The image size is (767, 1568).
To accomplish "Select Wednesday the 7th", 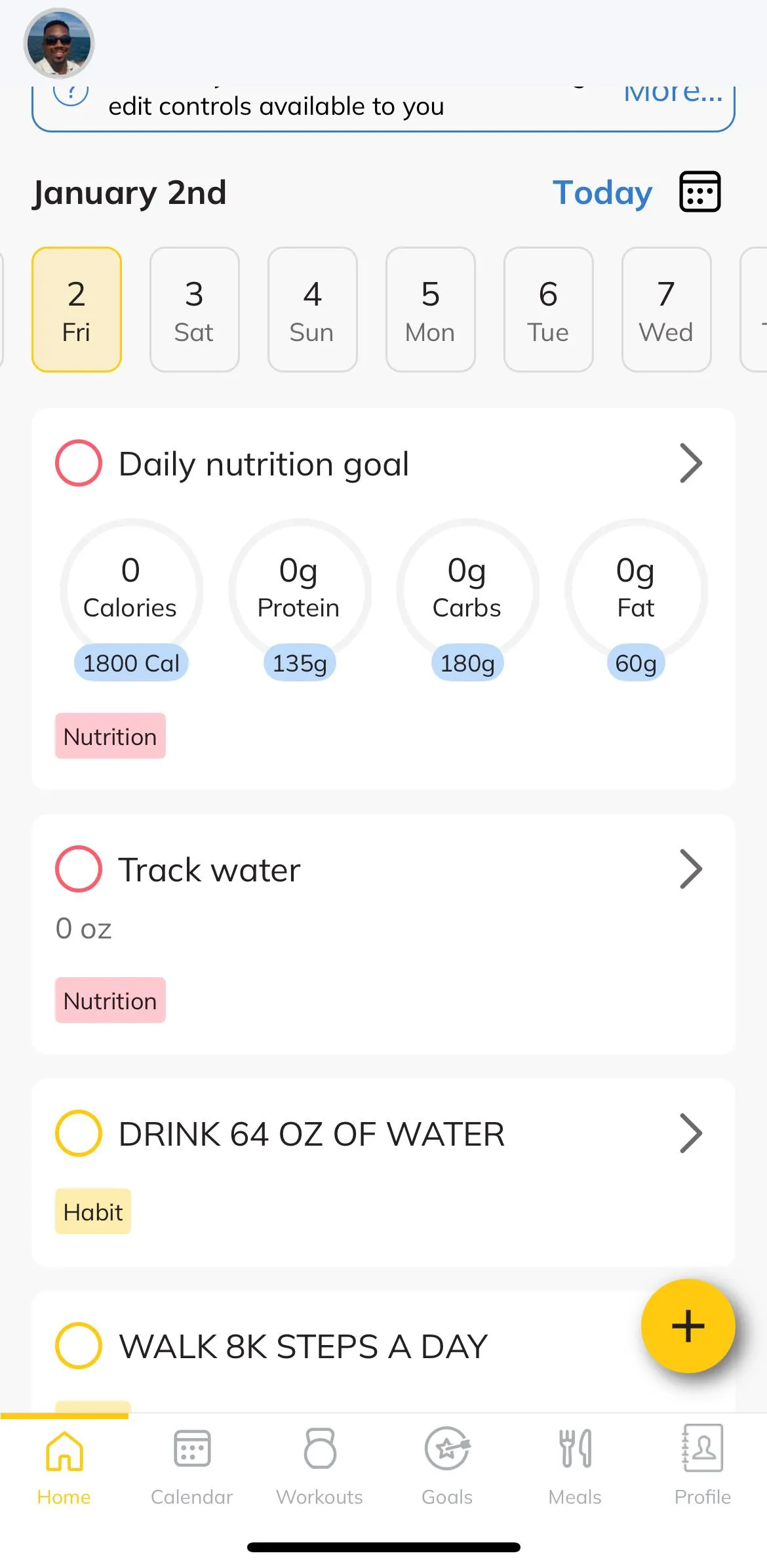I will click(x=666, y=310).
